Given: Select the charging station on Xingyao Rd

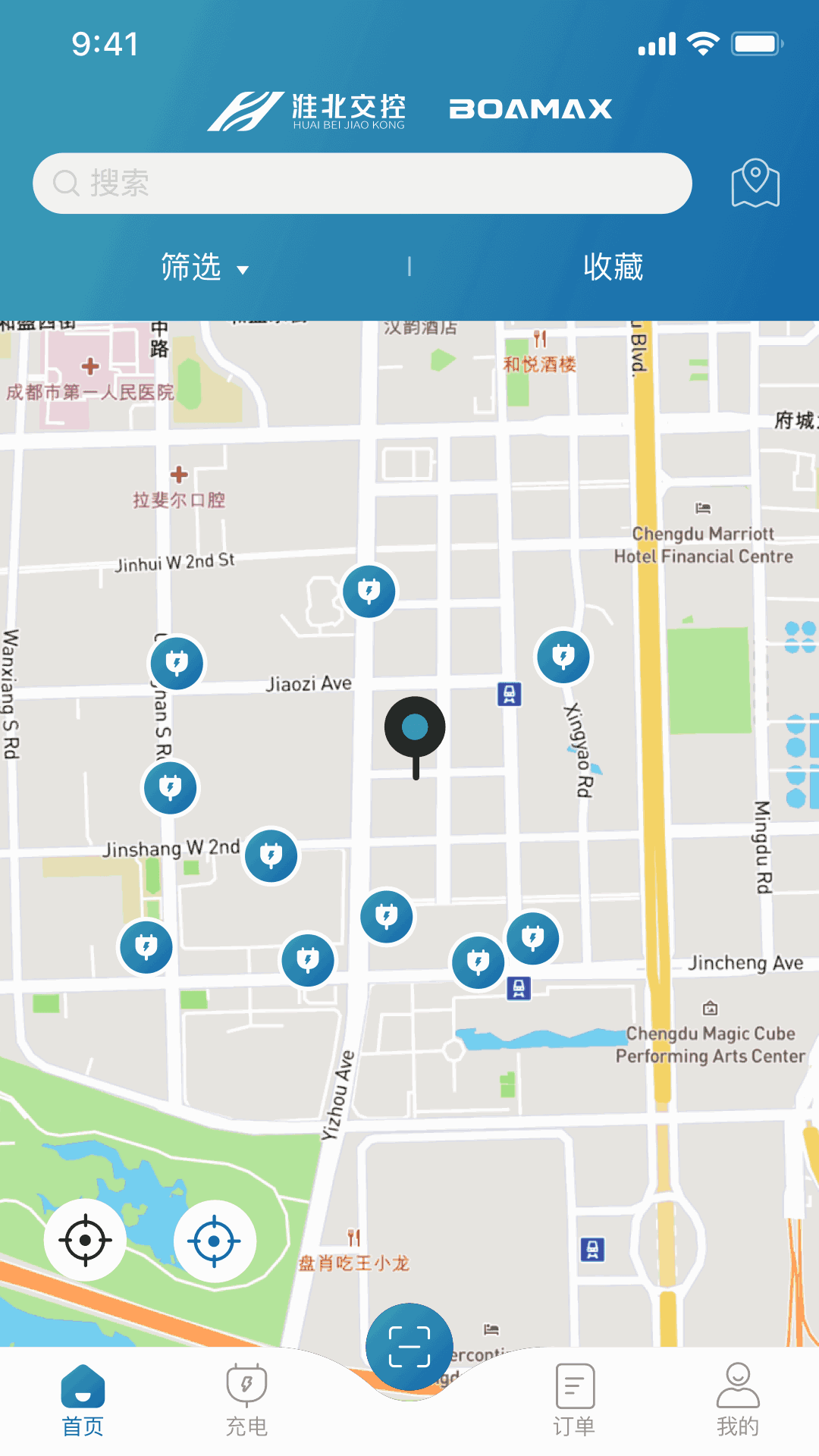Looking at the screenshot, I should [563, 657].
